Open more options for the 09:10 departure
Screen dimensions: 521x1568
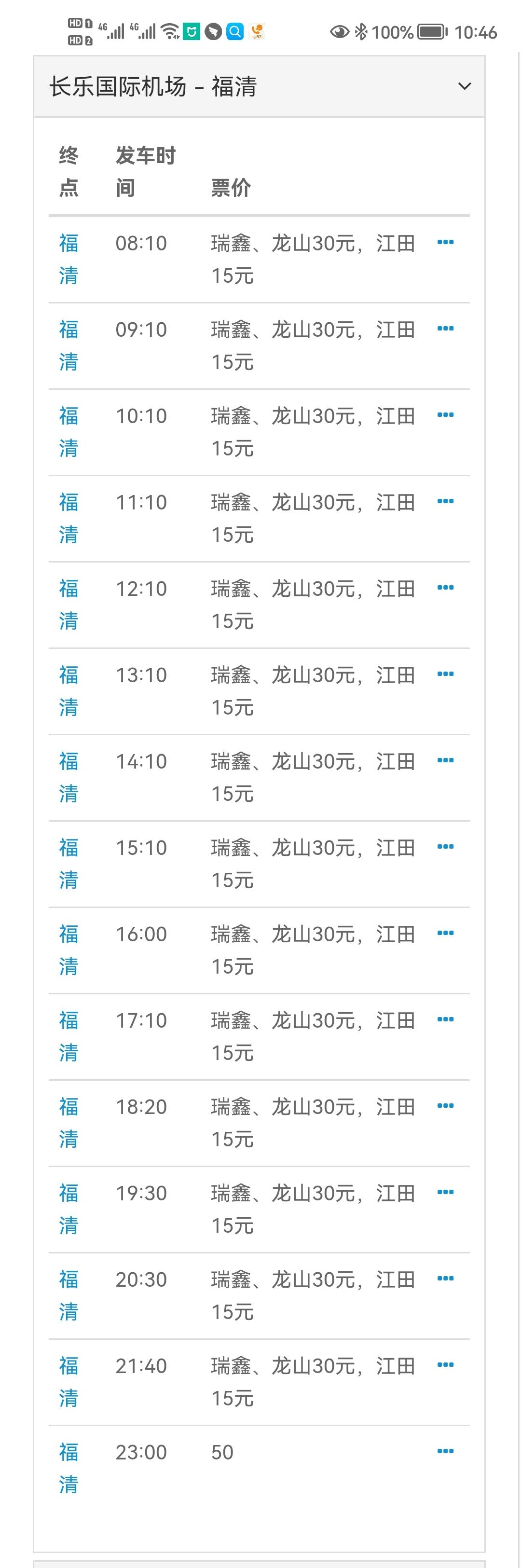445,329
